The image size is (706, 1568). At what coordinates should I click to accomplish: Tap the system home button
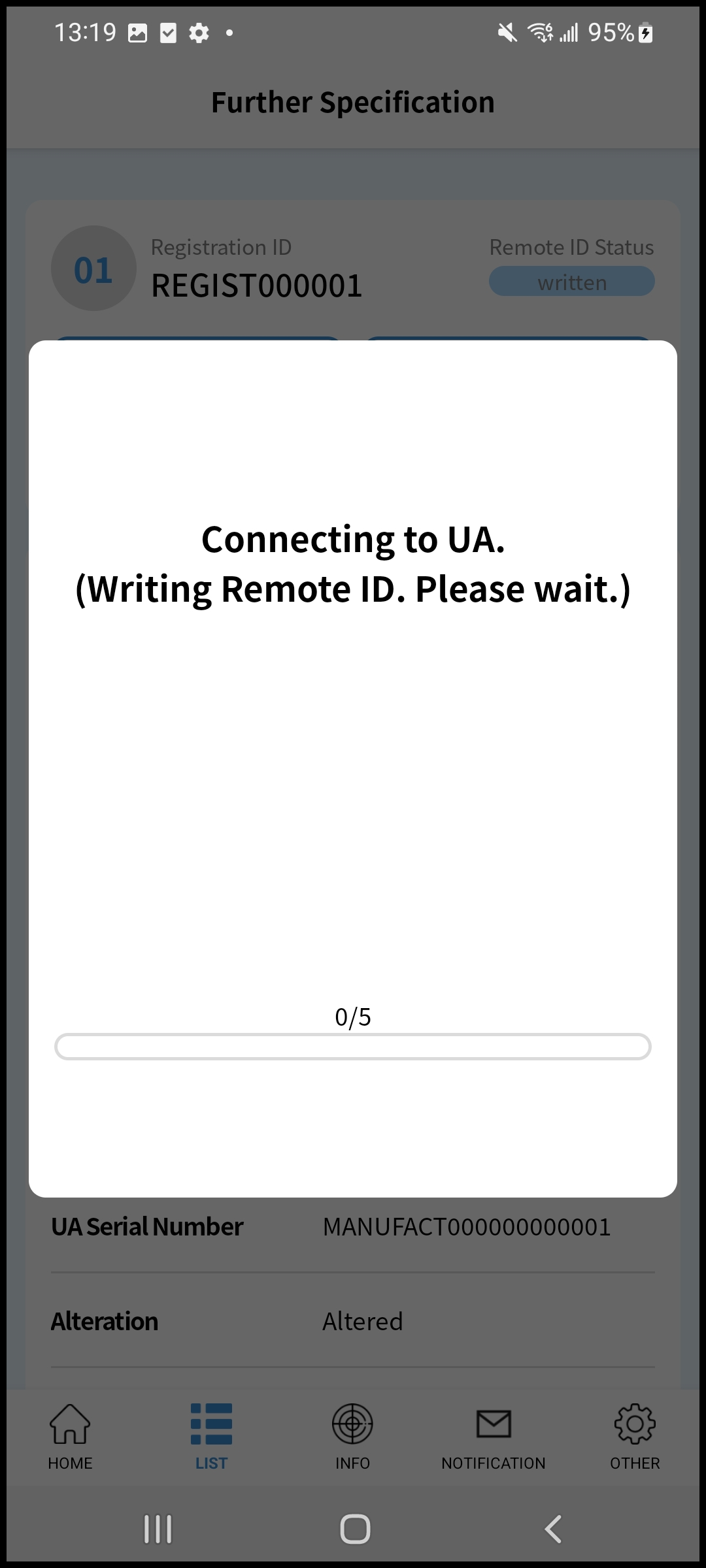point(355,1529)
